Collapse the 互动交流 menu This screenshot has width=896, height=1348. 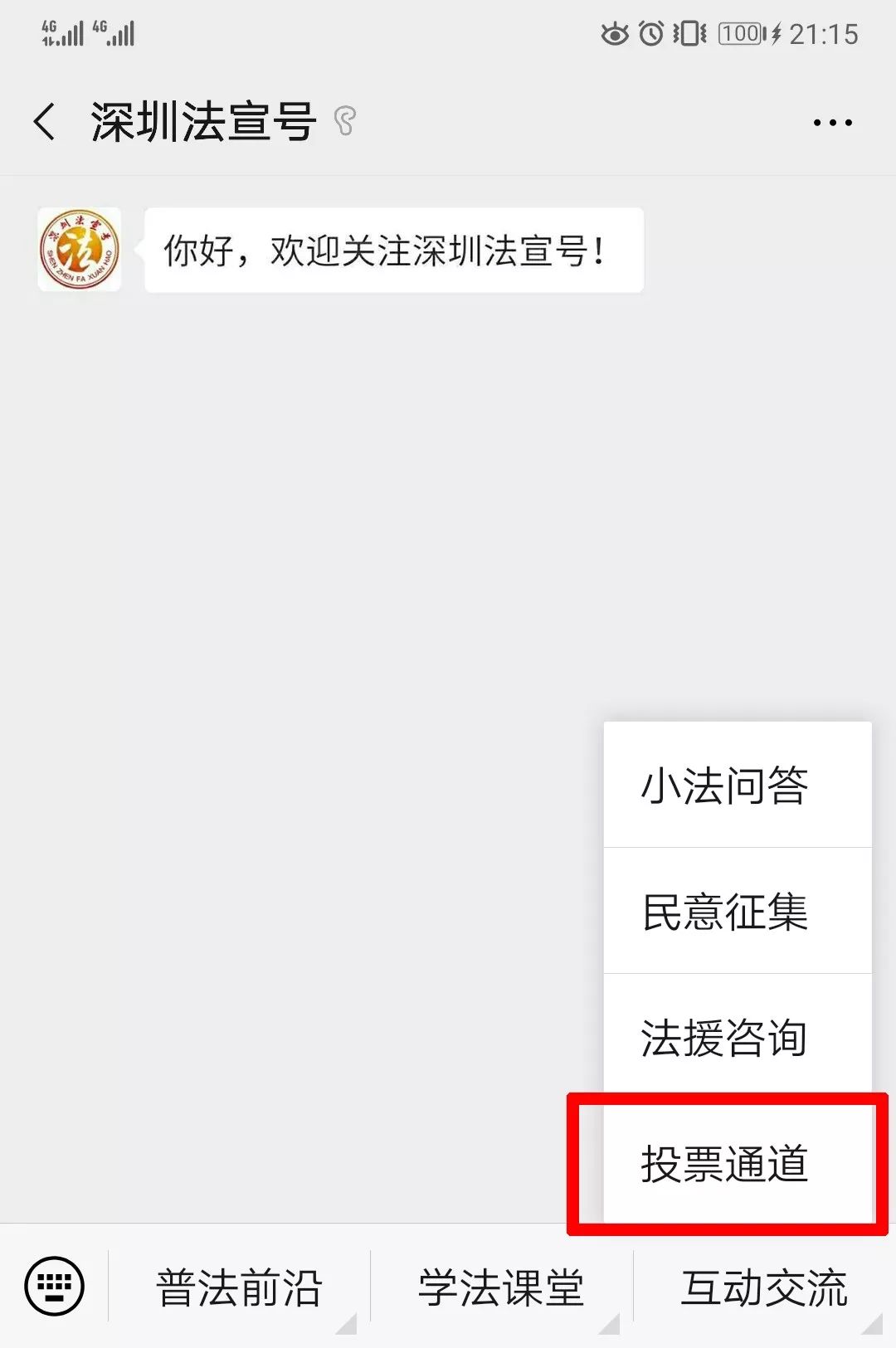pyautogui.click(x=764, y=1288)
